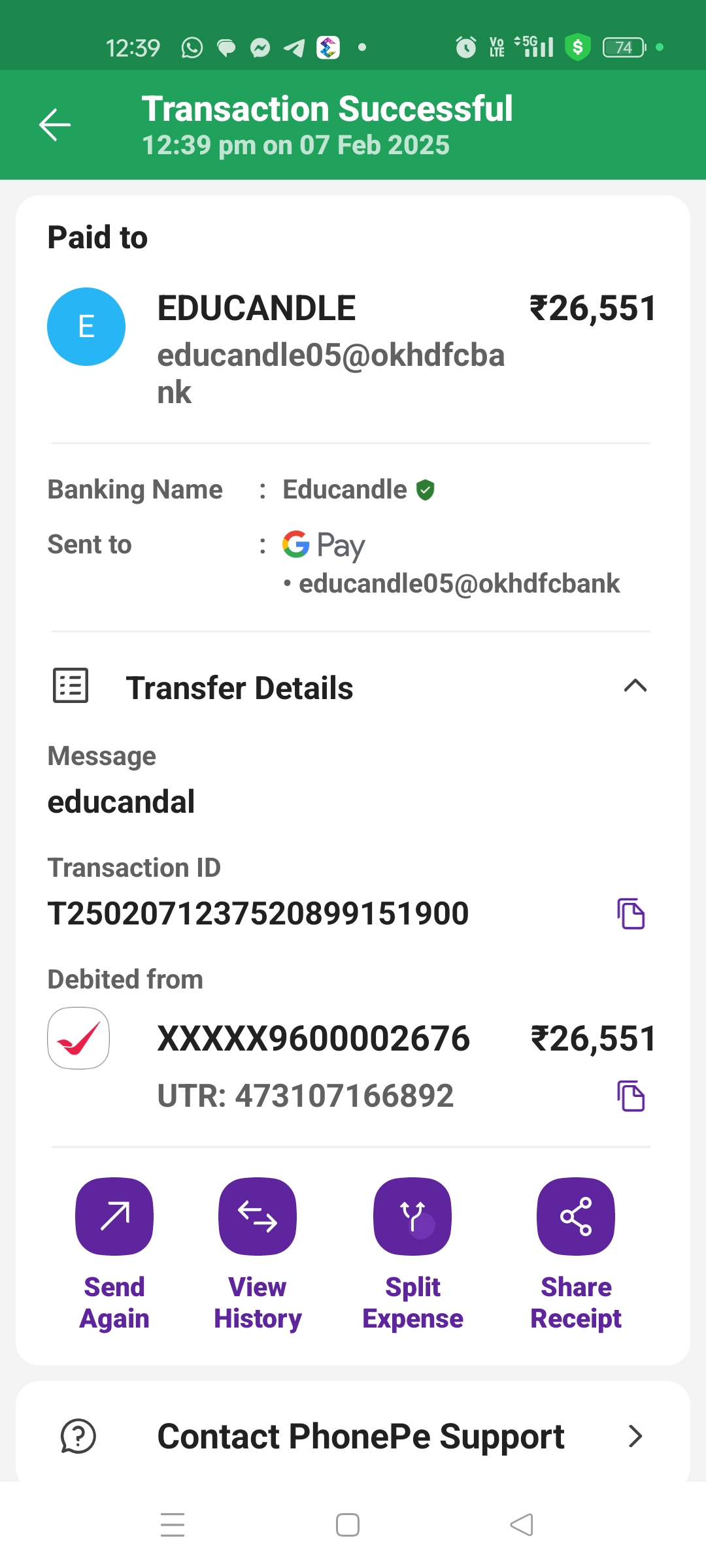Tap the system home button
The width and height of the screenshot is (706, 1568).
[348, 1525]
